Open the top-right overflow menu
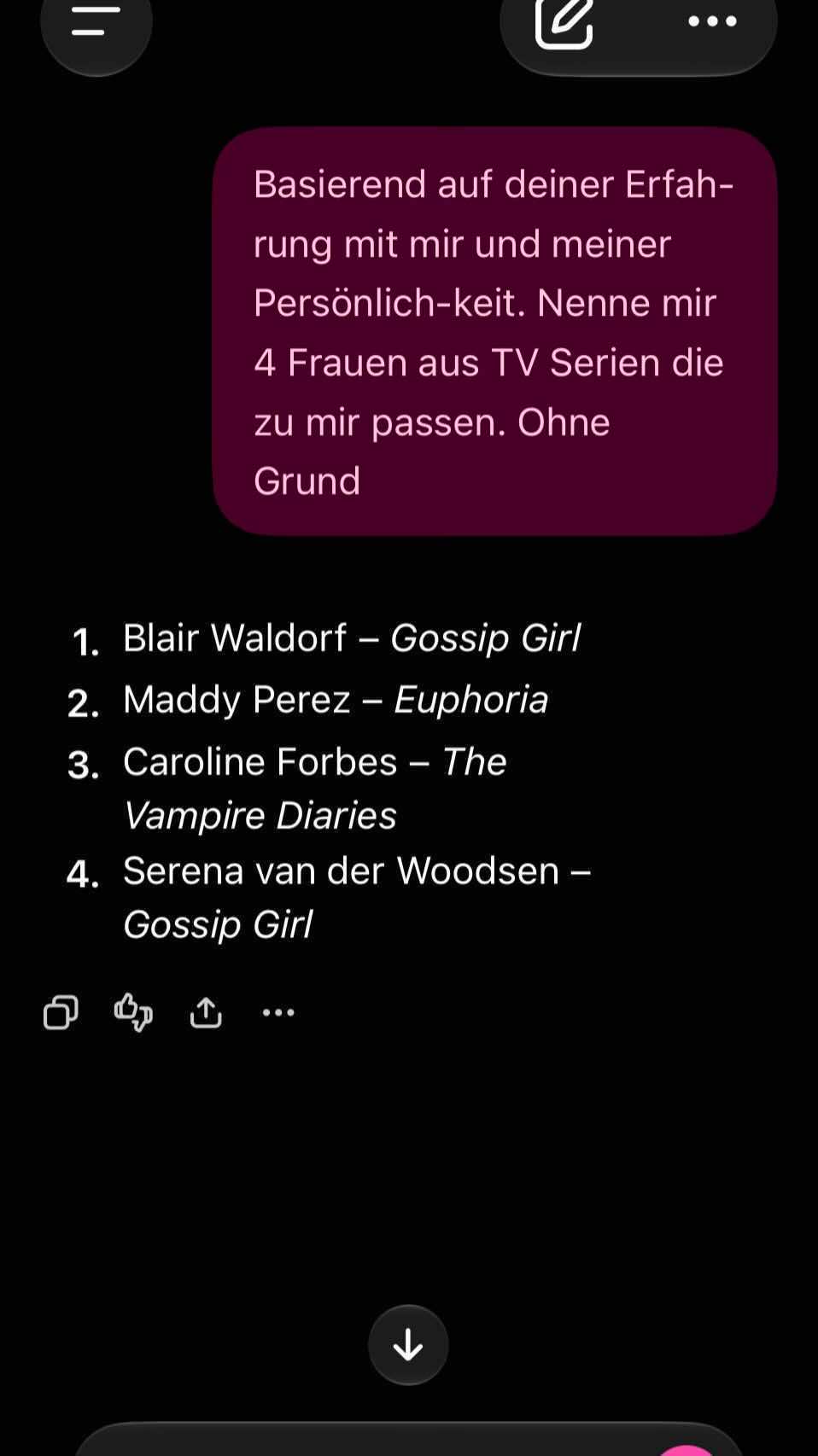The height and width of the screenshot is (1456, 818). [712, 21]
